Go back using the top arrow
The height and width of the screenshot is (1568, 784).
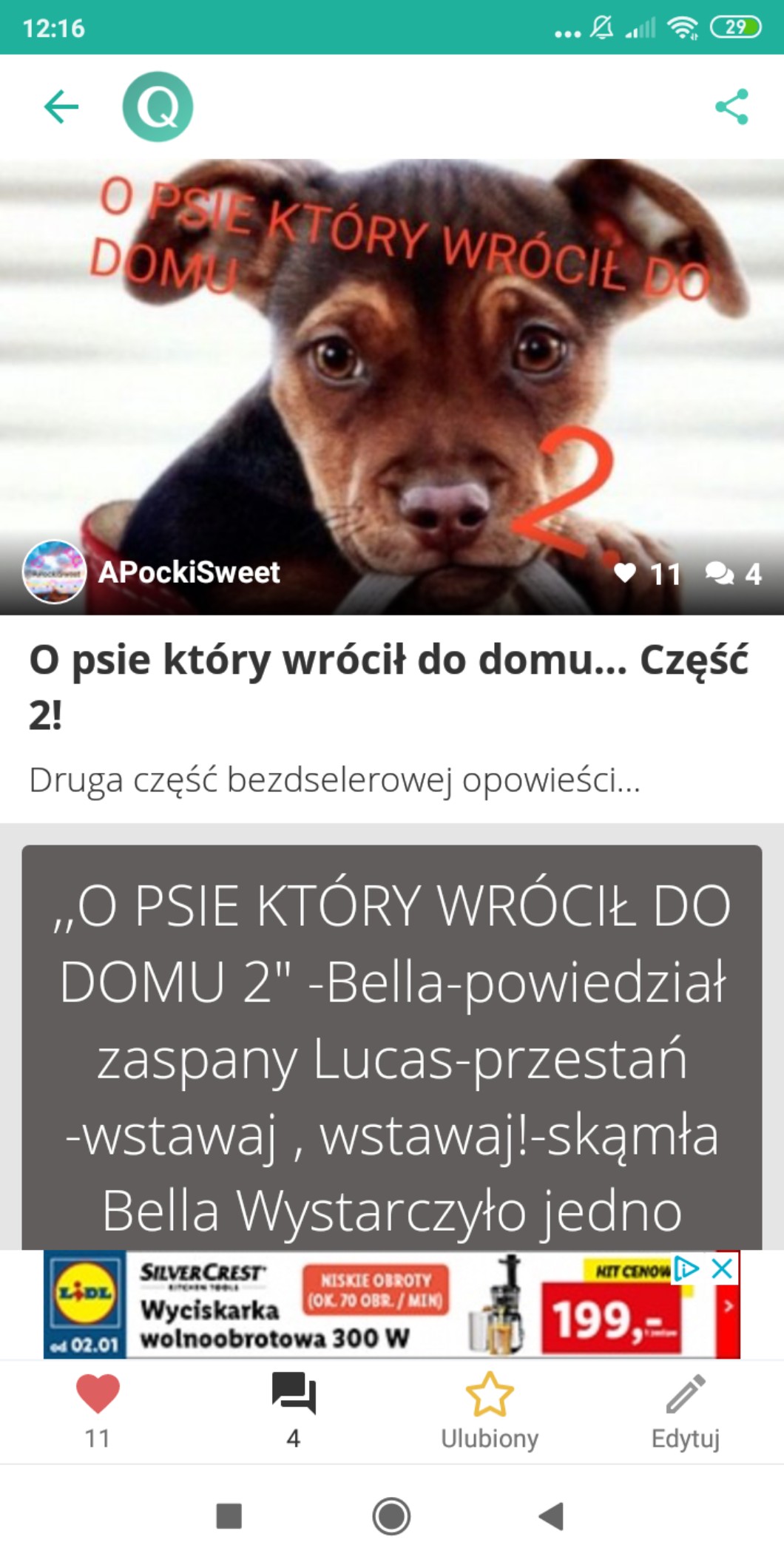(x=61, y=107)
